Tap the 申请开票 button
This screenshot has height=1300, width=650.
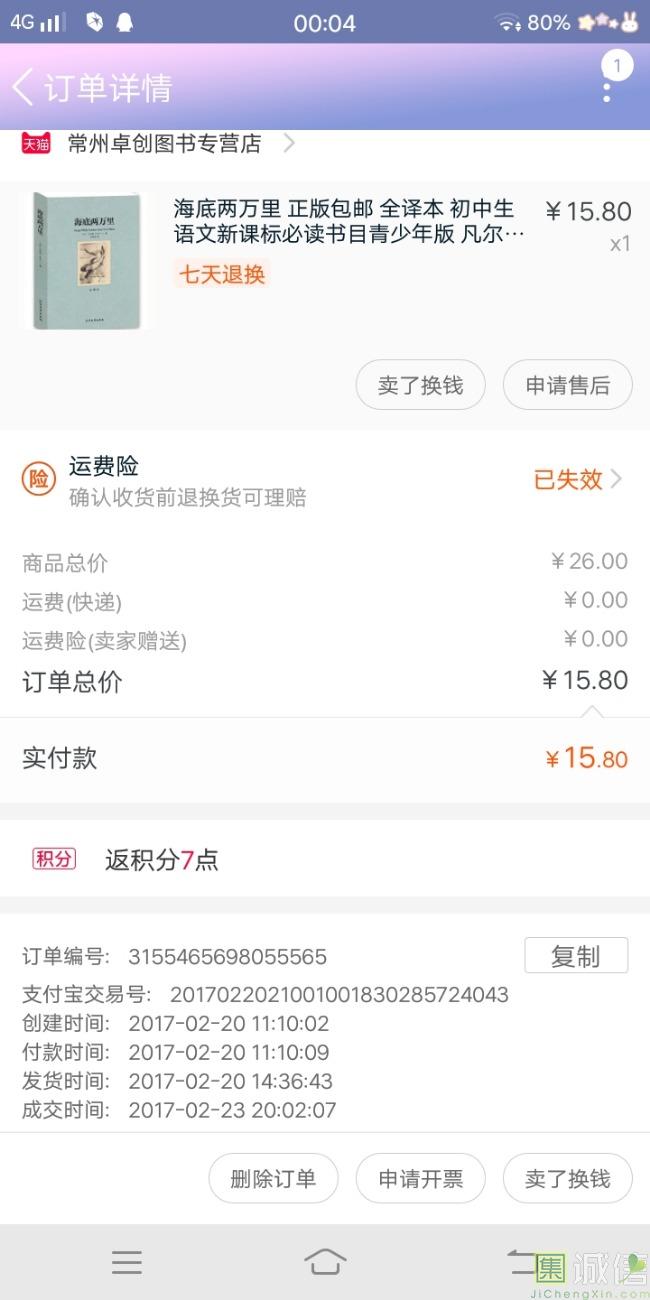tap(420, 1178)
